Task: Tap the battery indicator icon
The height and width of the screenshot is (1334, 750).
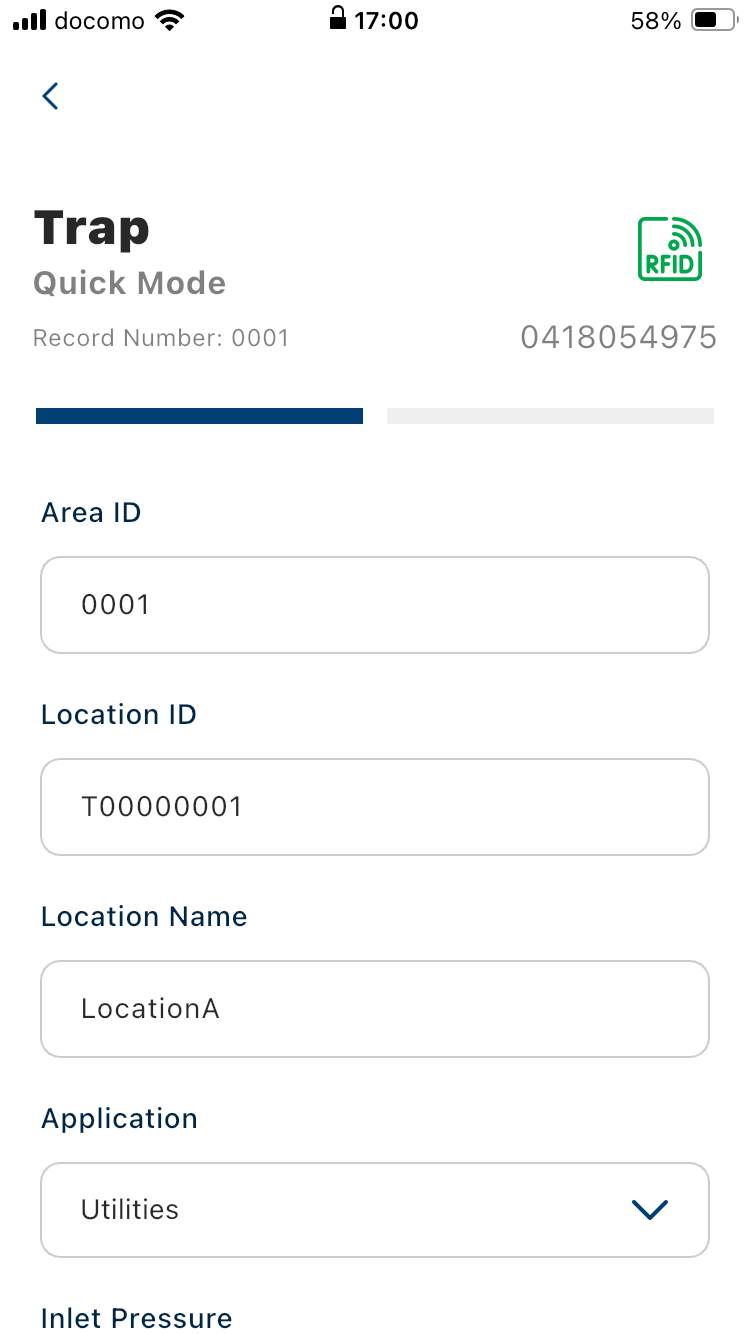Action: click(x=714, y=18)
